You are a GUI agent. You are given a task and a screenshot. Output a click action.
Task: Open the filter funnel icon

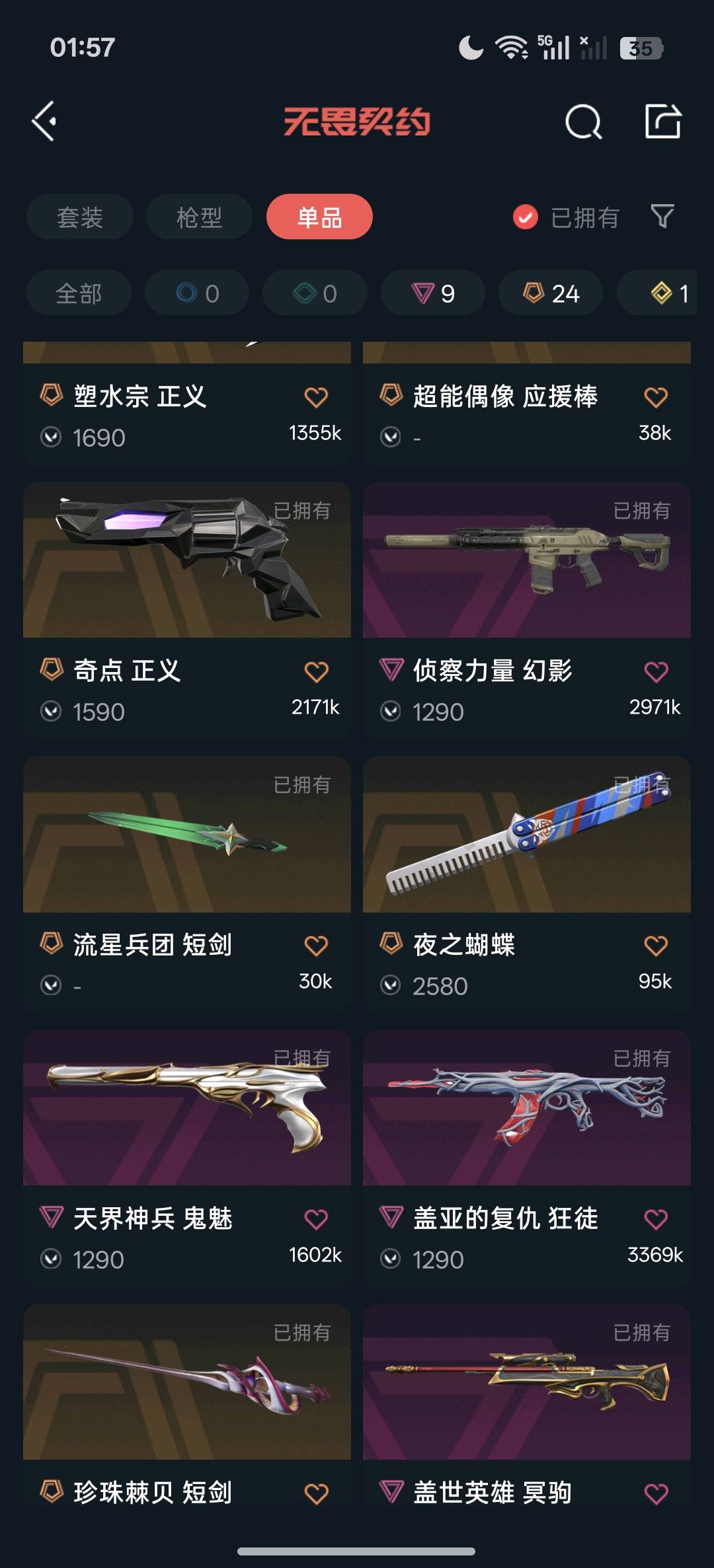(x=662, y=216)
